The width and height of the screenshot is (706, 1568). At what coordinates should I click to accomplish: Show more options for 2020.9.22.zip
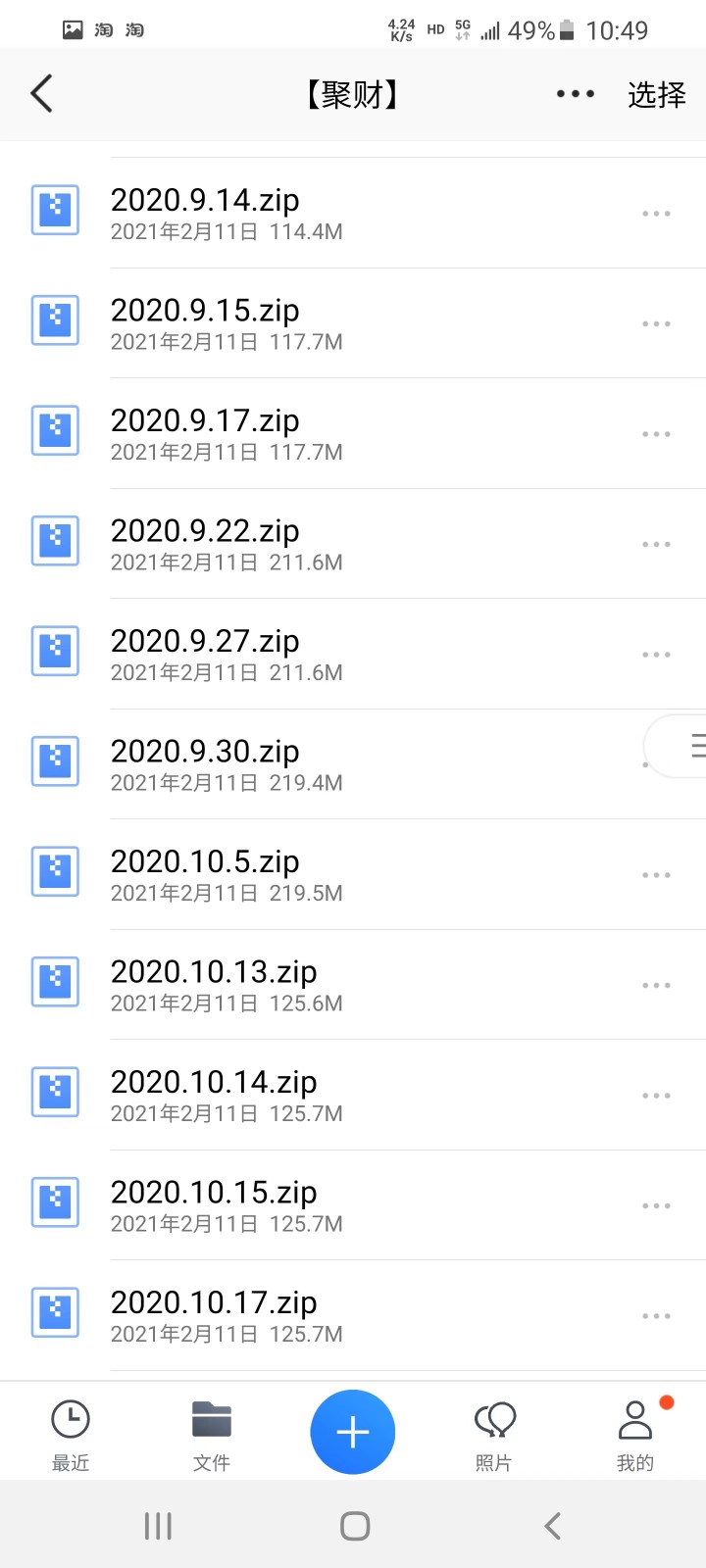656,544
